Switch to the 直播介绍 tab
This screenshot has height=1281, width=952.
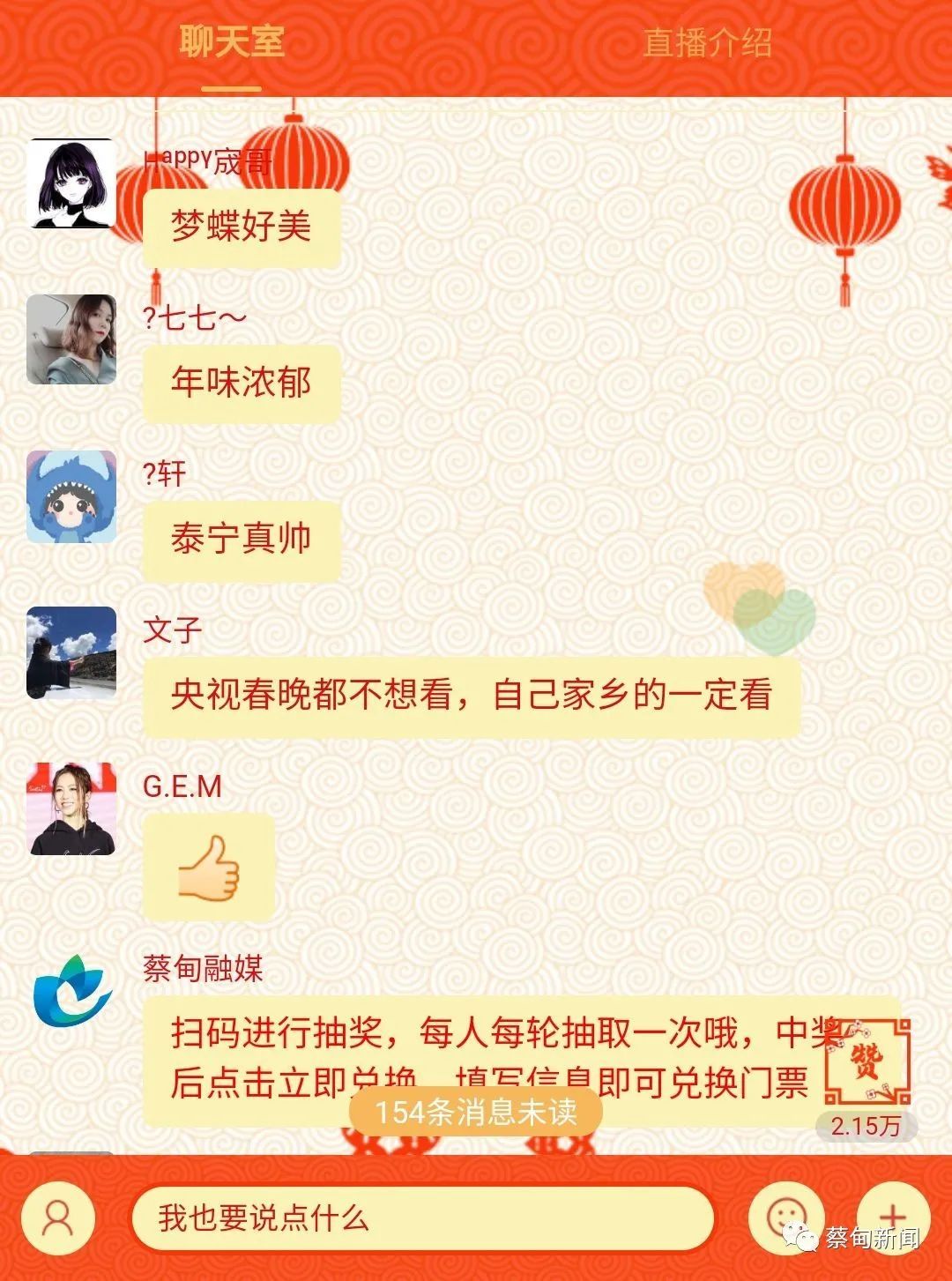[x=707, y=43]
